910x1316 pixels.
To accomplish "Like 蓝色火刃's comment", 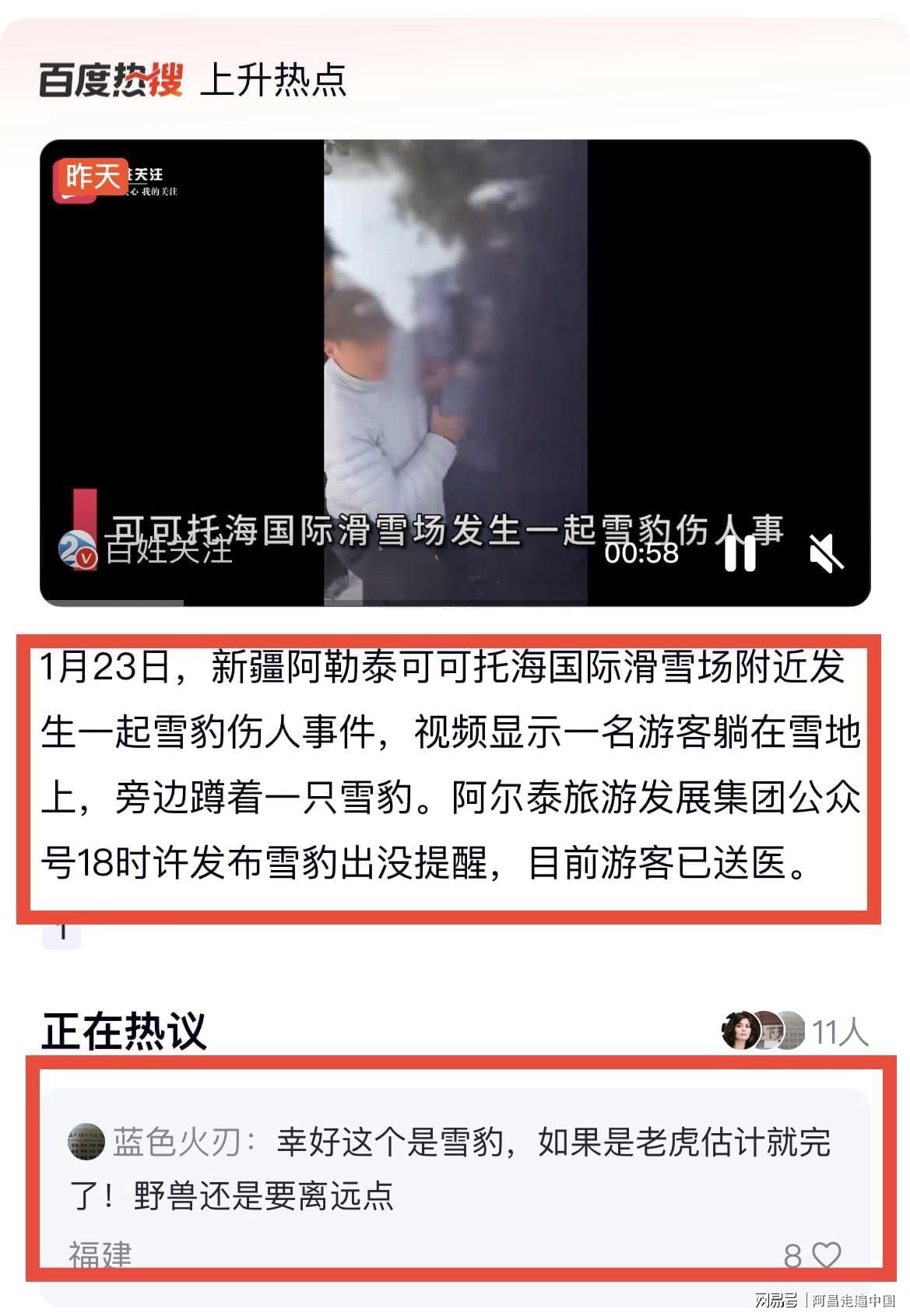I will point(827,1255).
